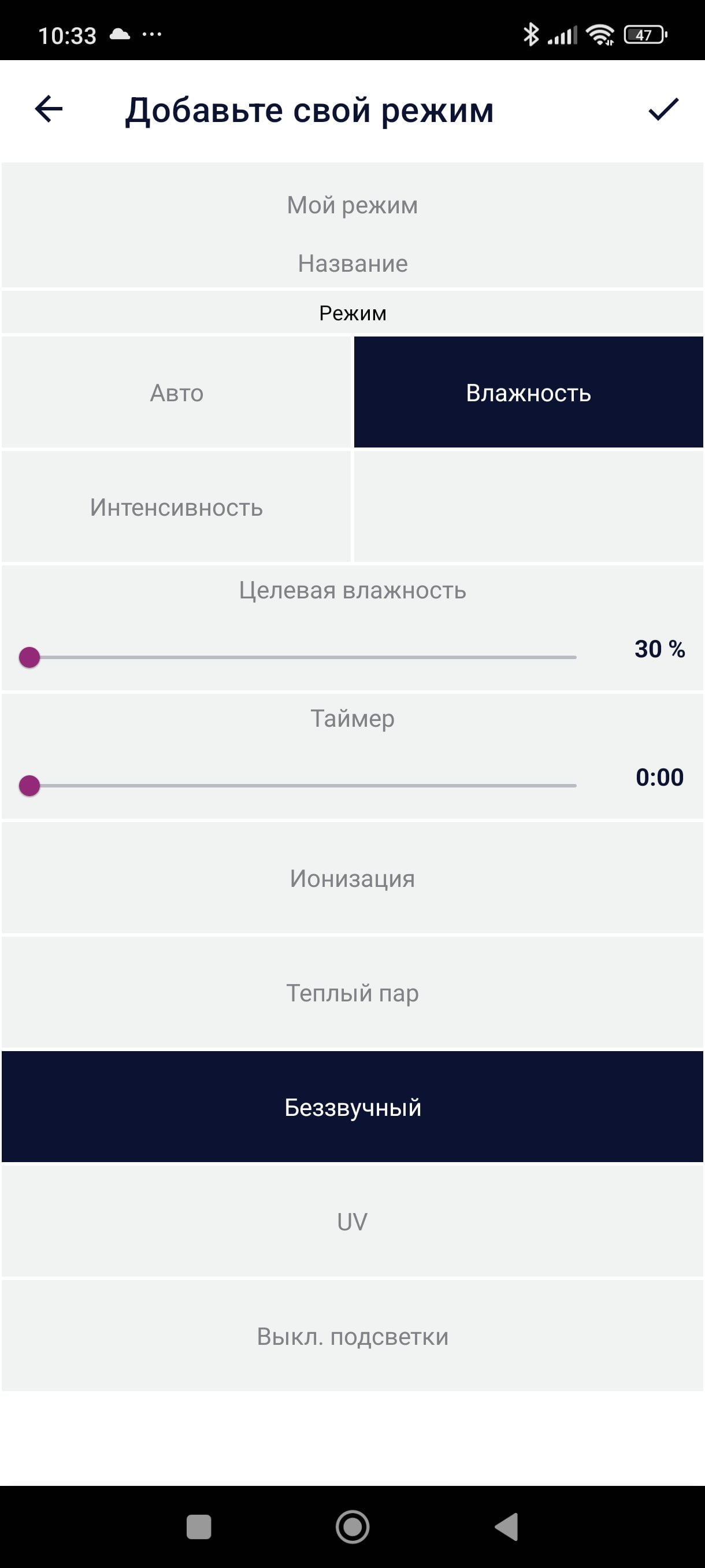Enable the Ионизация option

pos(352,878)
